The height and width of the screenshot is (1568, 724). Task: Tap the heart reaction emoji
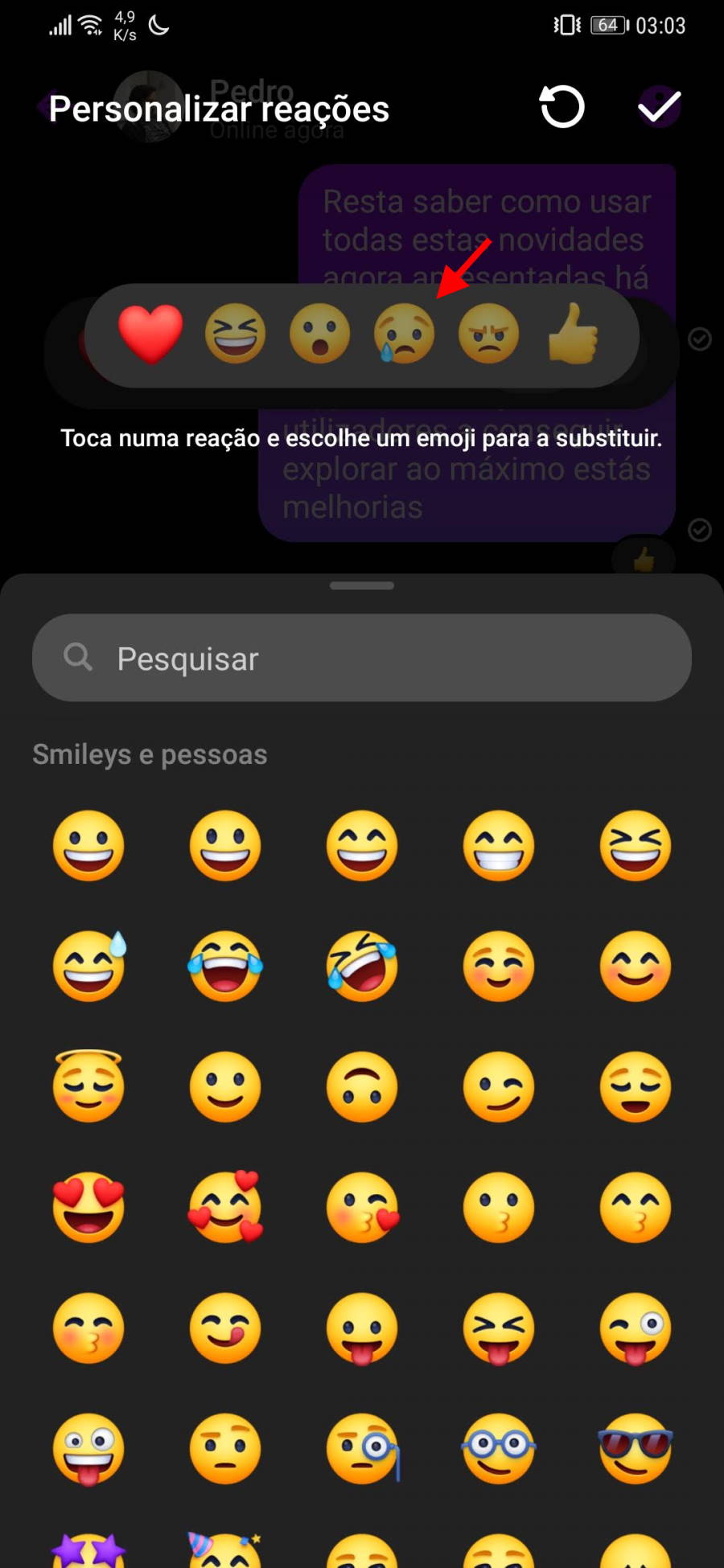[x=150, y=335]
